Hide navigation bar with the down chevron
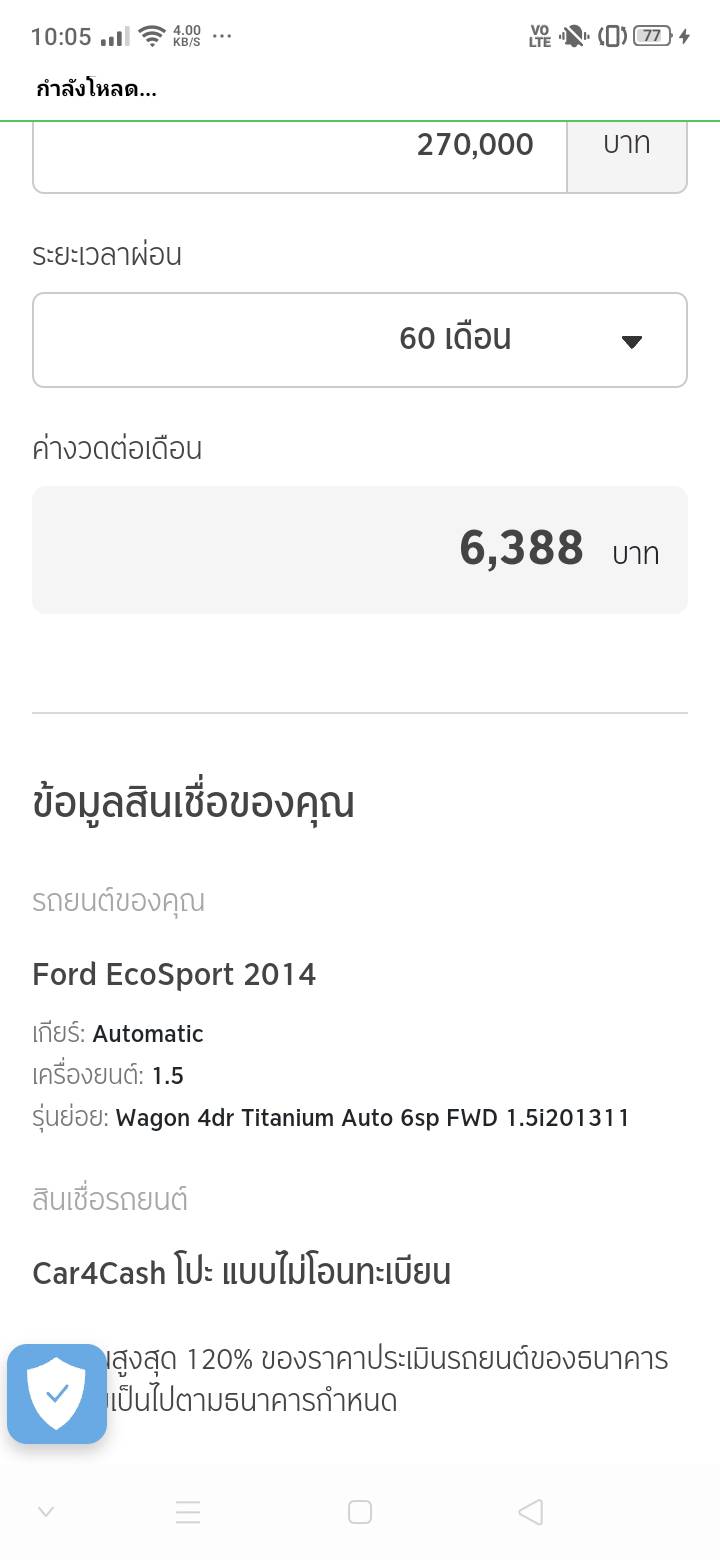Screen dimensions: 720x1560 [x=45, y=1512]
